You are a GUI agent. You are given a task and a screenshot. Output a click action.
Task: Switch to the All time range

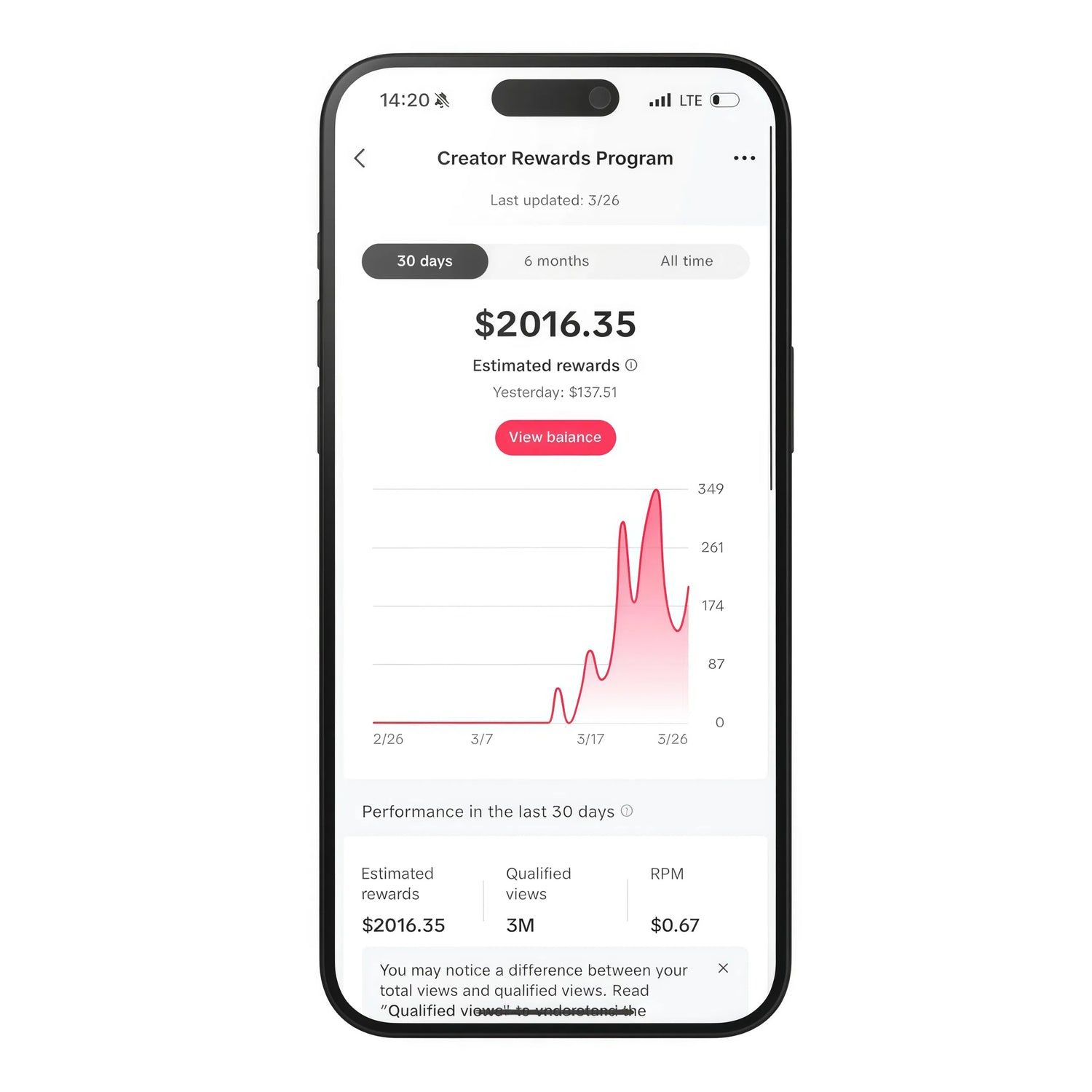pos(686,261)
